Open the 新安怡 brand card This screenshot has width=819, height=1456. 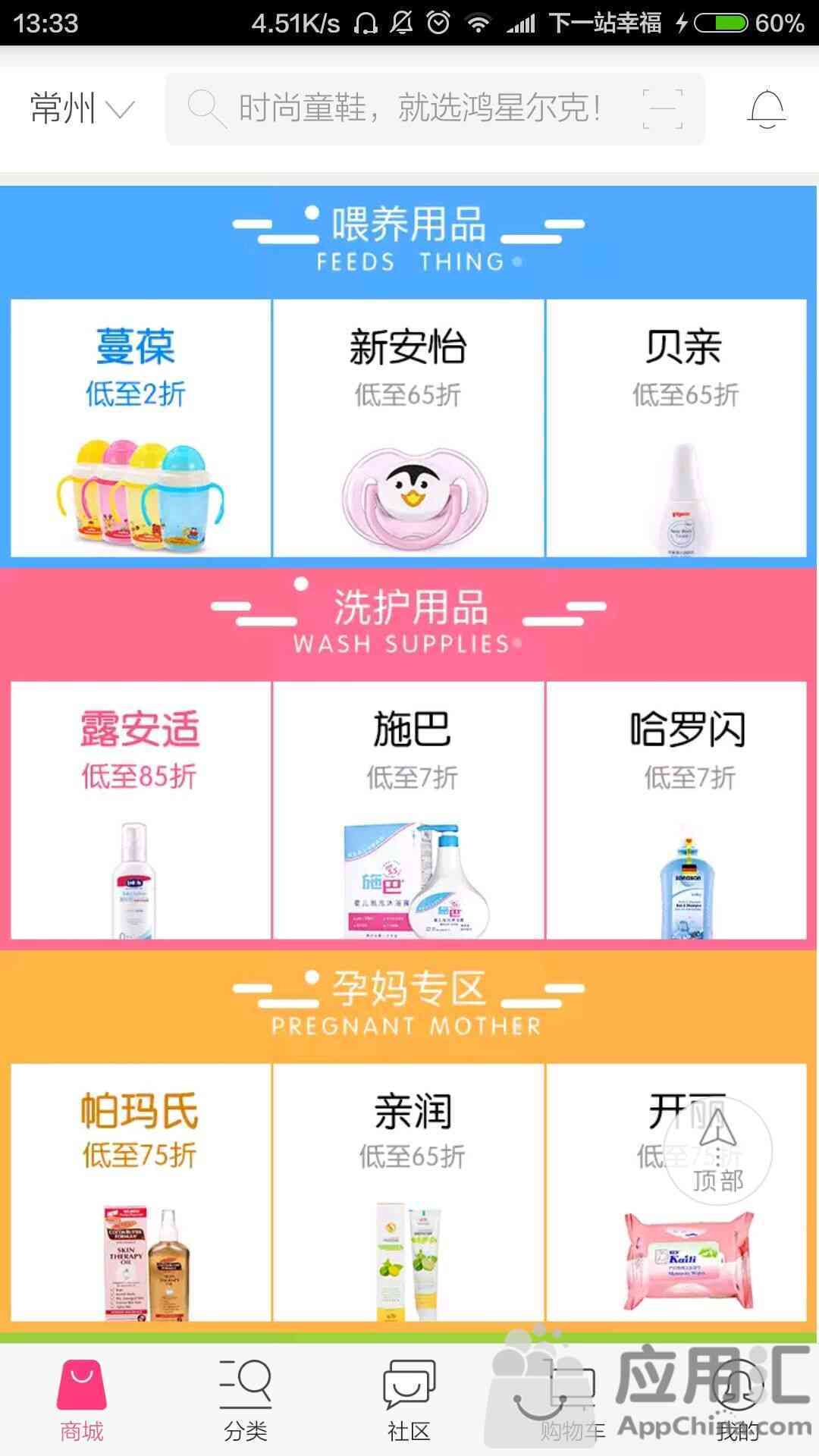tap(408, 428)
